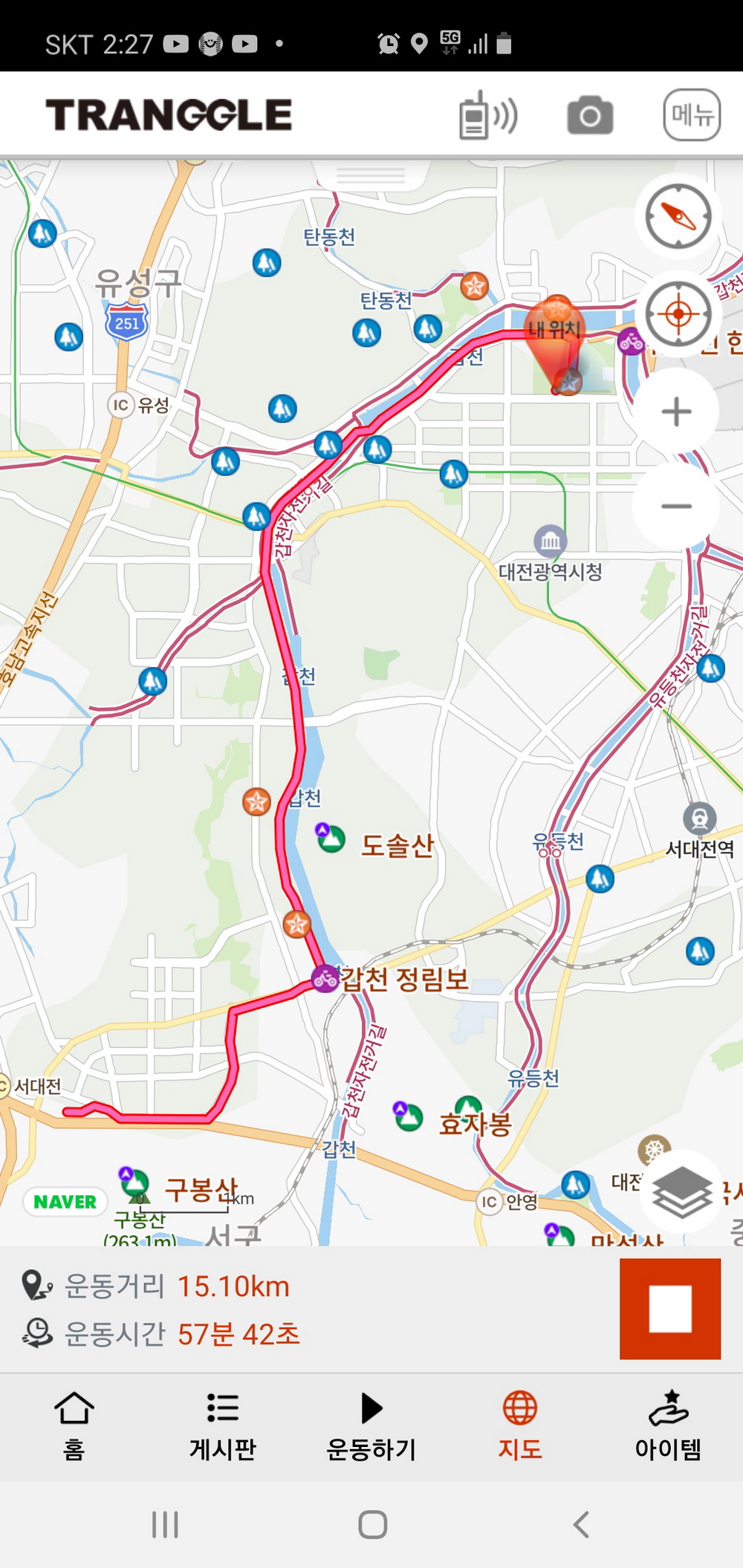
Task: Tap the 갑천 정림보 bike marker
Action: (325, 978)
